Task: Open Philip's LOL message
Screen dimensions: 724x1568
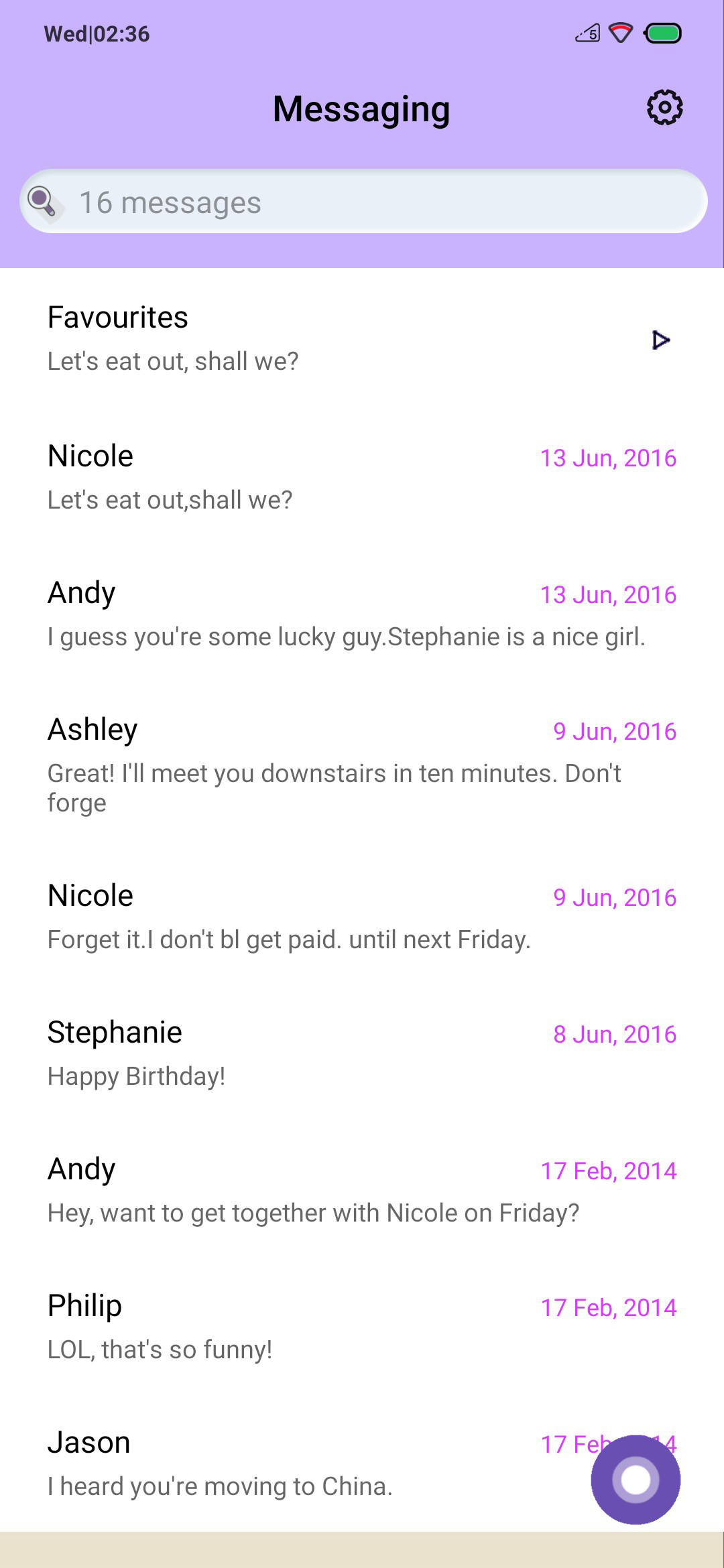Action: click(x=362, y=1327)
